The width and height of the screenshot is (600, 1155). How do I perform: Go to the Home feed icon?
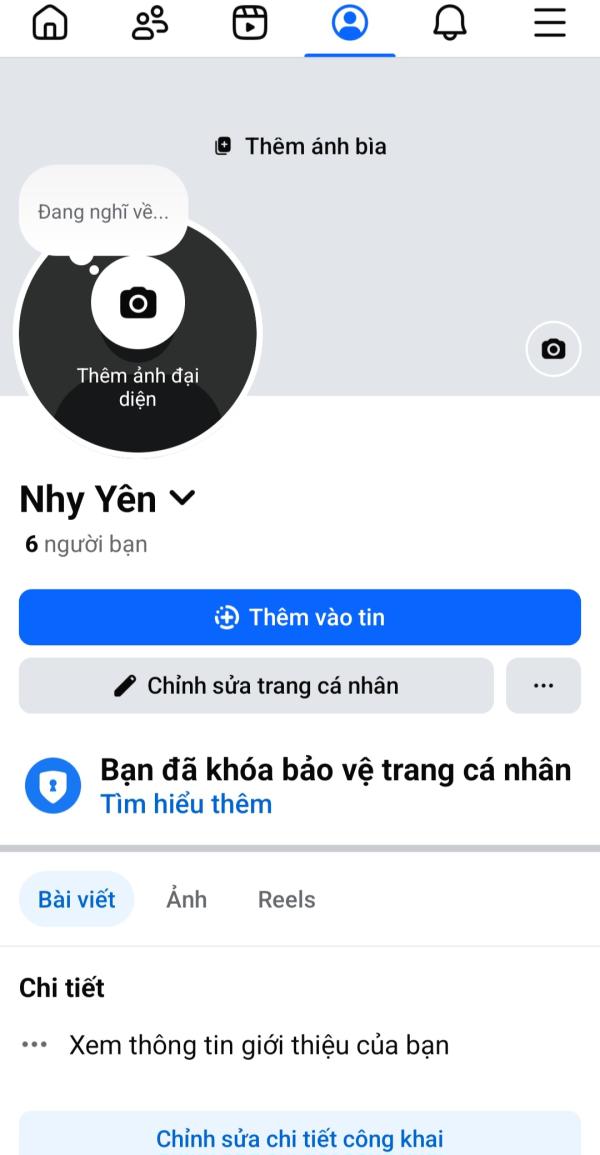(x=50, y=23)
